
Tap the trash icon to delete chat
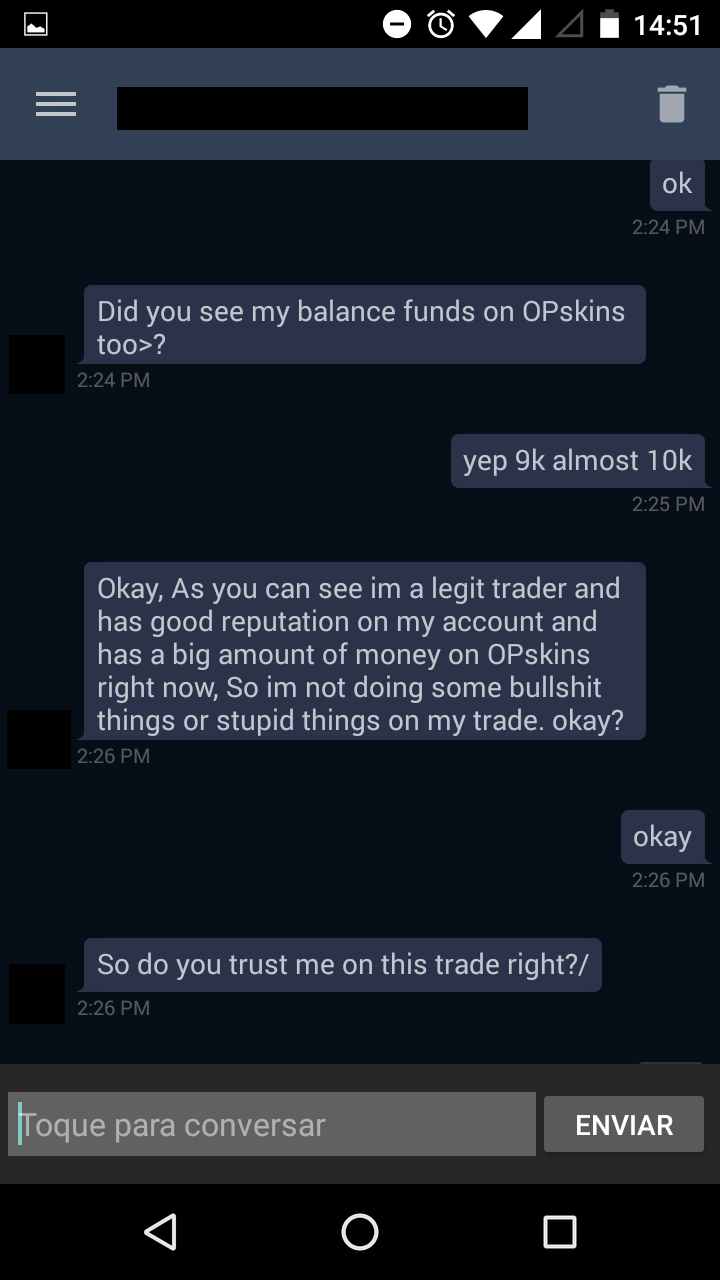pos(671,104)
